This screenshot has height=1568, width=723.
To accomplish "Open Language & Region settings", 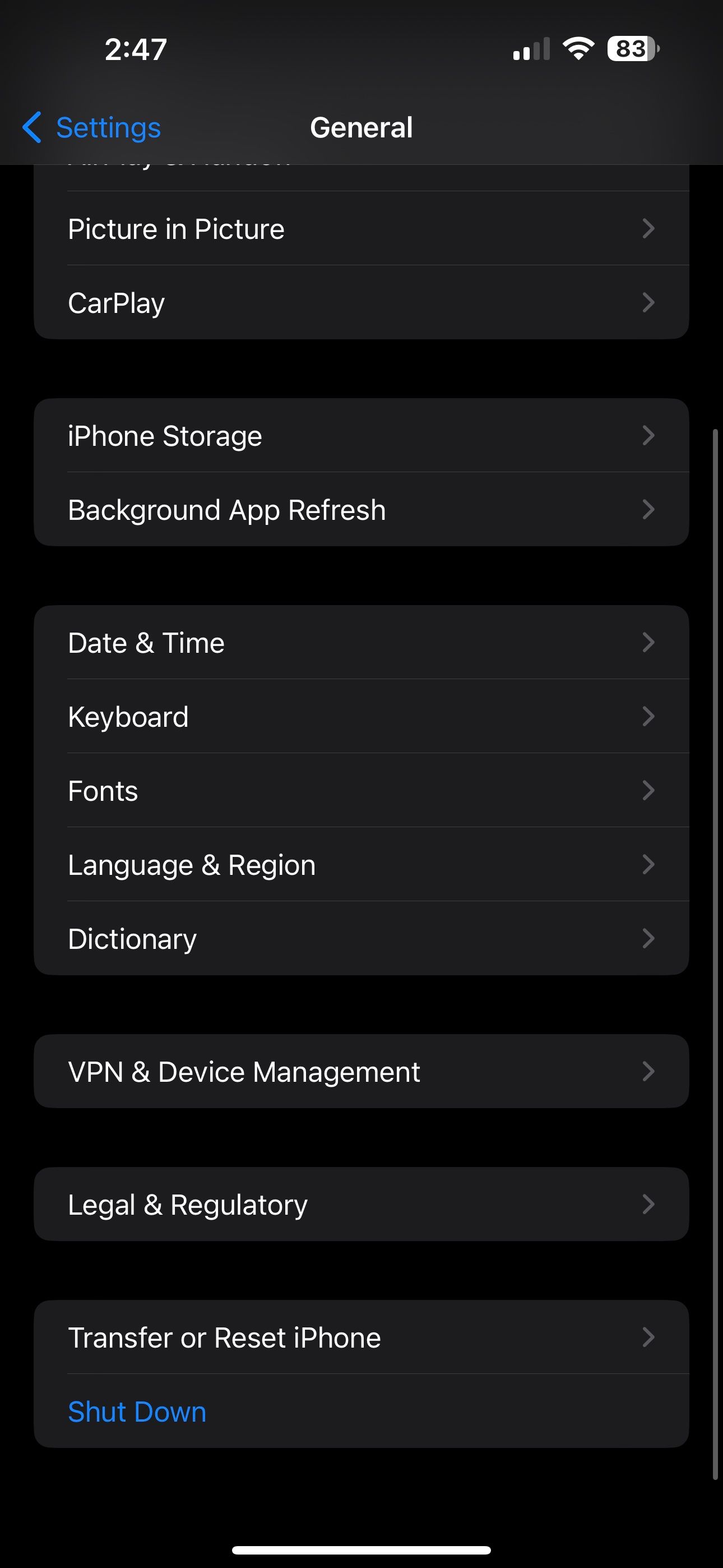I will [361, 864].
